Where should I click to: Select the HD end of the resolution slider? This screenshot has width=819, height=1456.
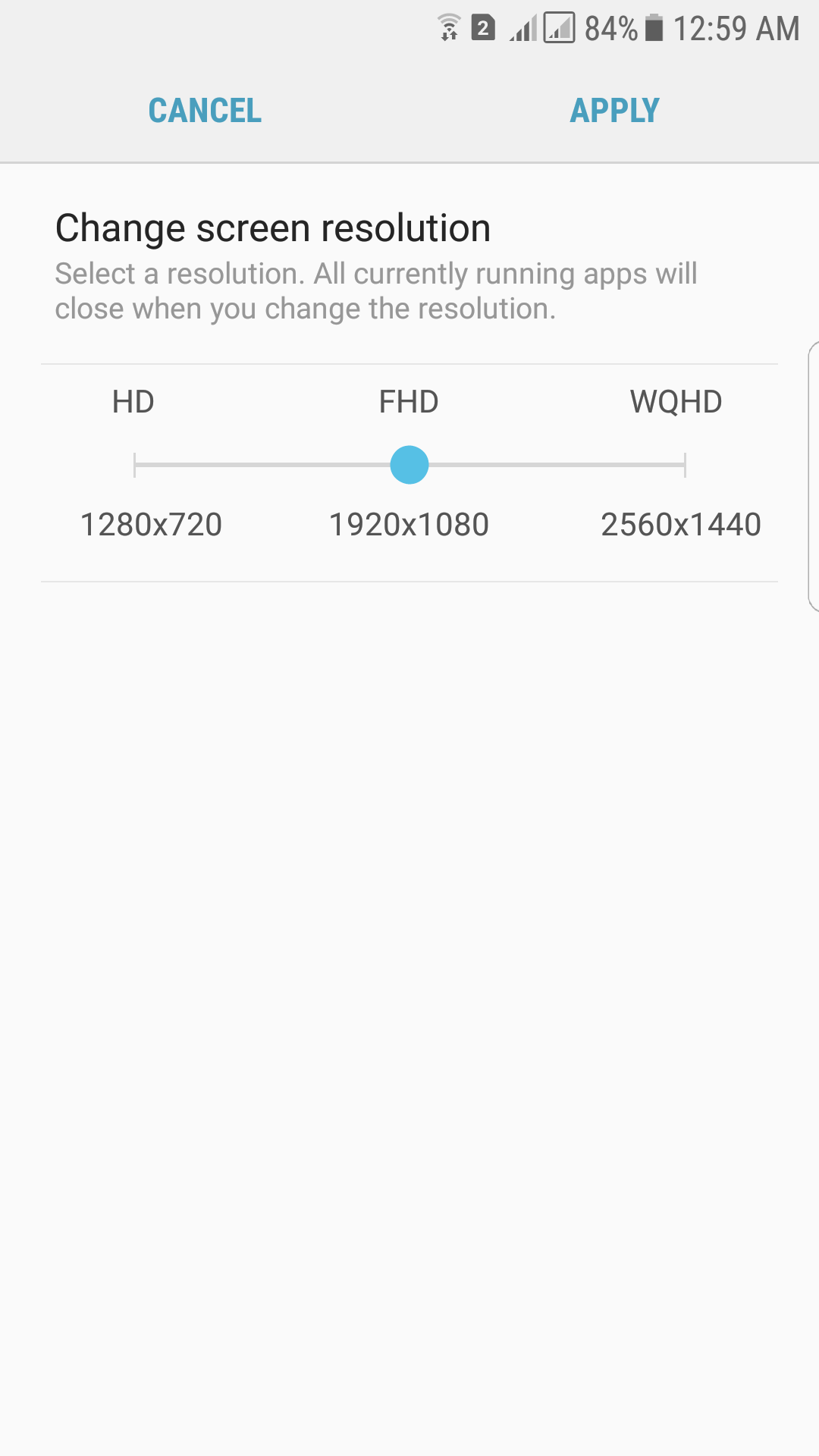pos(134,465)
